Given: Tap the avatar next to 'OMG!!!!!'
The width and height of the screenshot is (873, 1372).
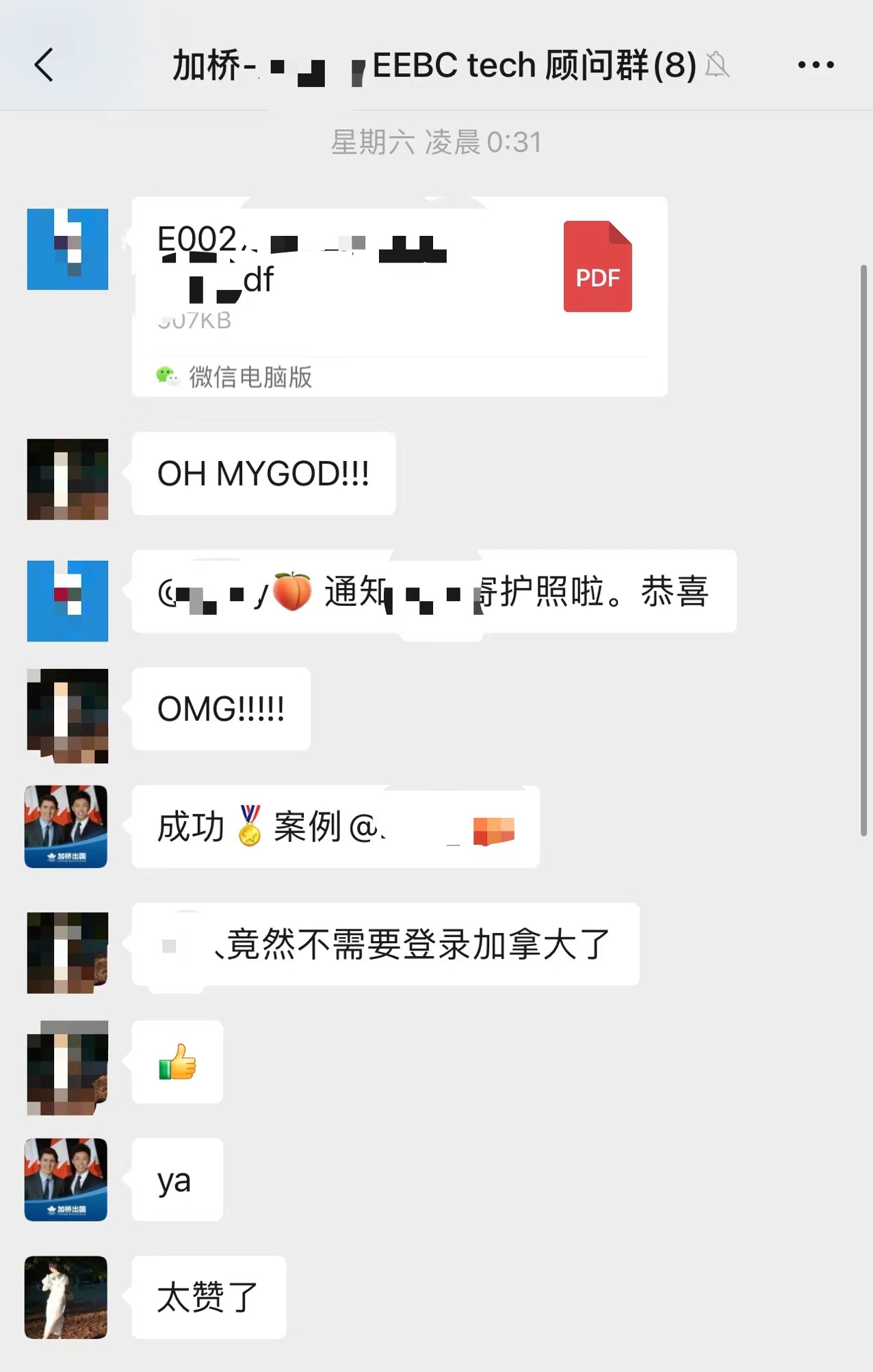Looking at the screenshot, I should click(x=67, y=714).
